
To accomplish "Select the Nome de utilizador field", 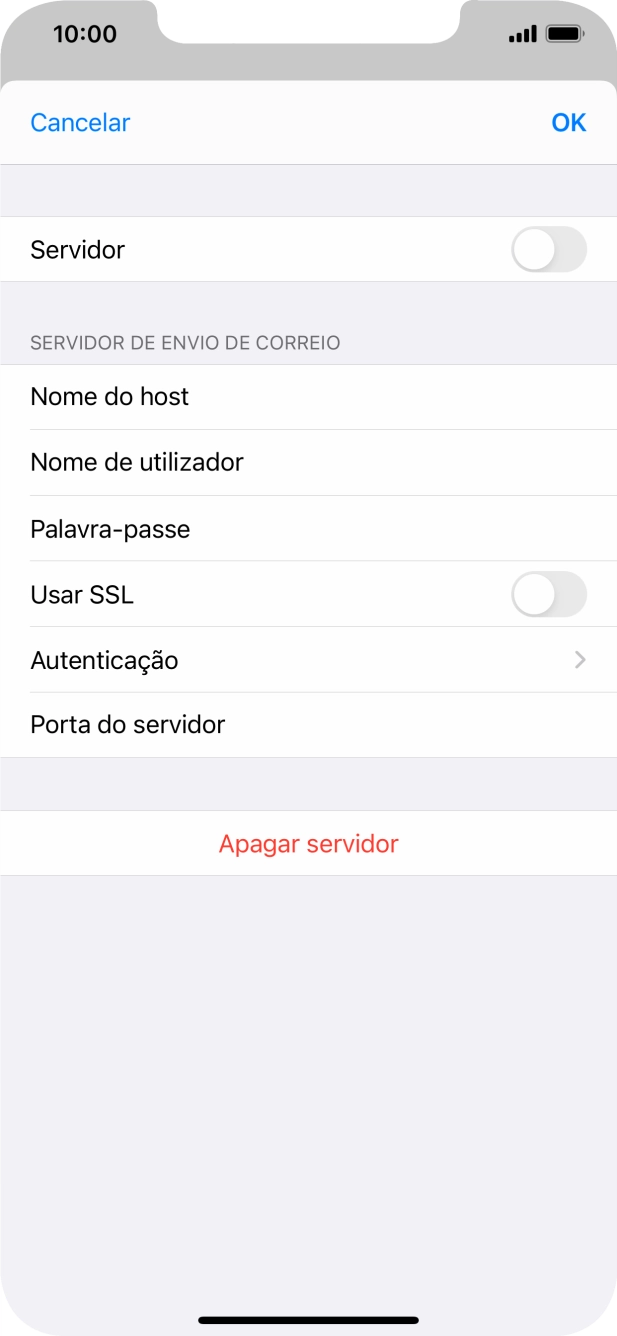I will (308, 463).
